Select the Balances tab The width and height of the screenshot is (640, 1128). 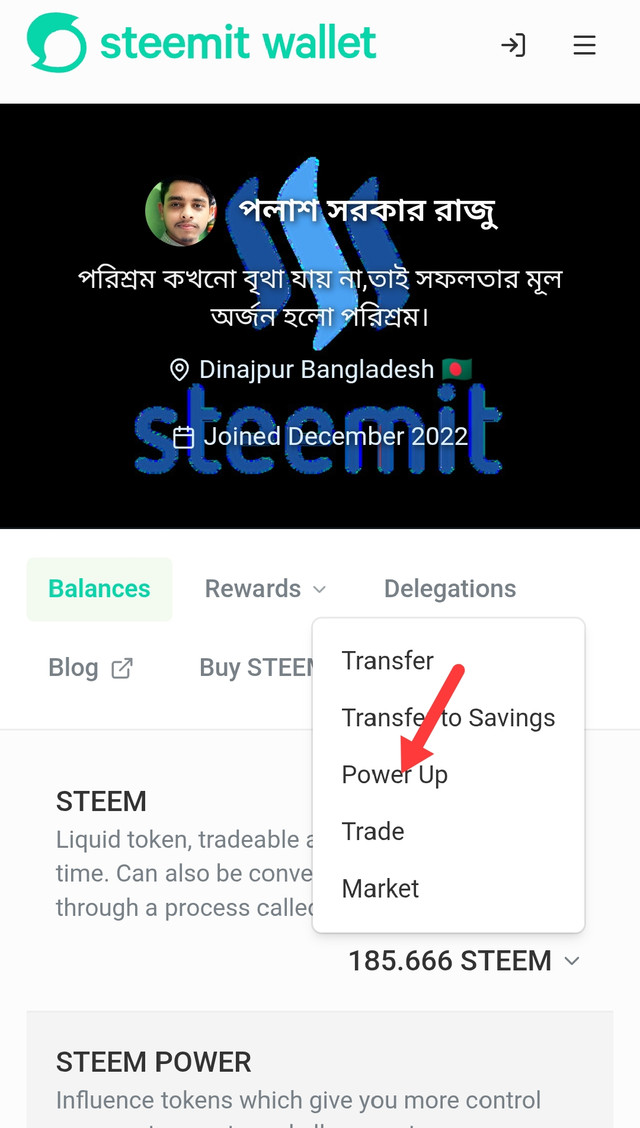coord(99,588)
